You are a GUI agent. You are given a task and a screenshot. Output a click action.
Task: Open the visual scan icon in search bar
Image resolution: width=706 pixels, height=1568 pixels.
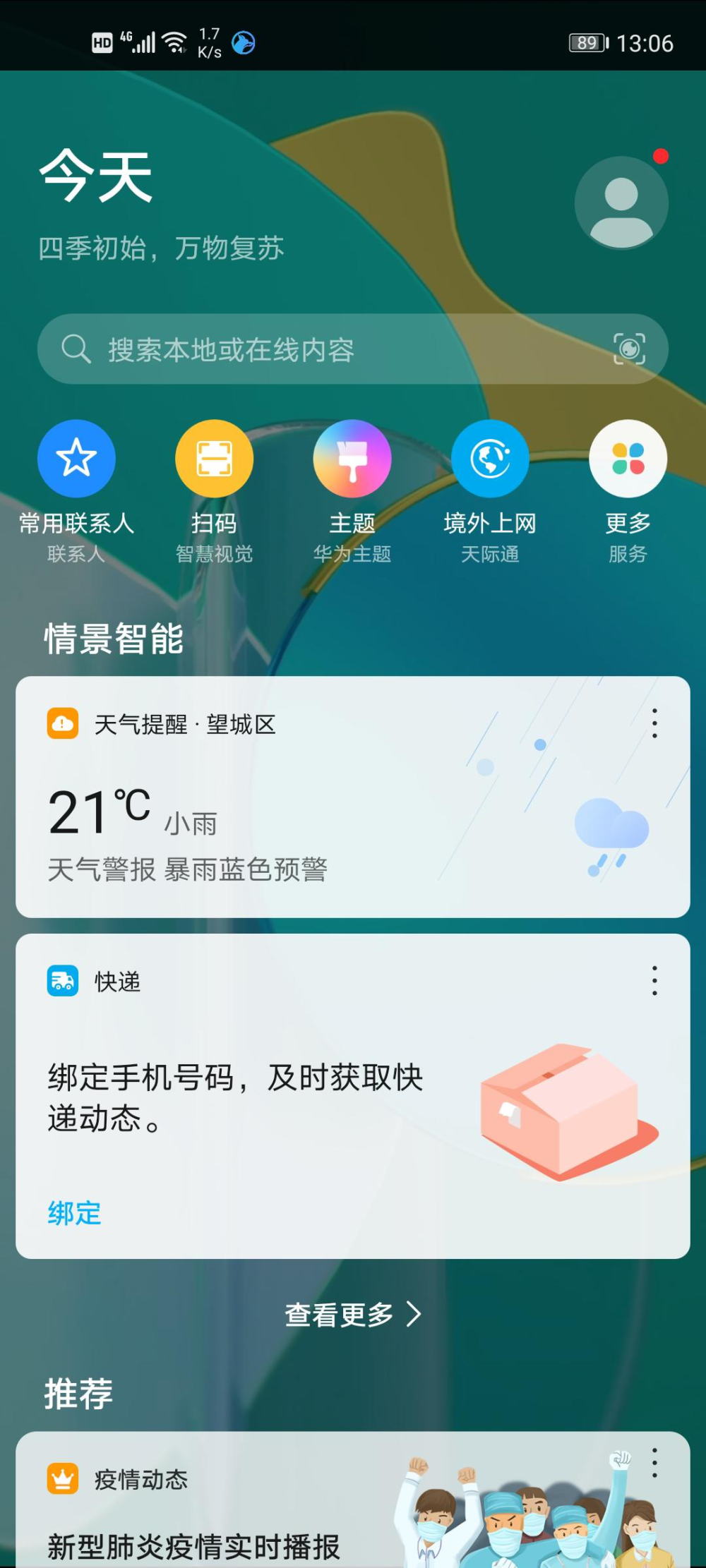(629, 349)
